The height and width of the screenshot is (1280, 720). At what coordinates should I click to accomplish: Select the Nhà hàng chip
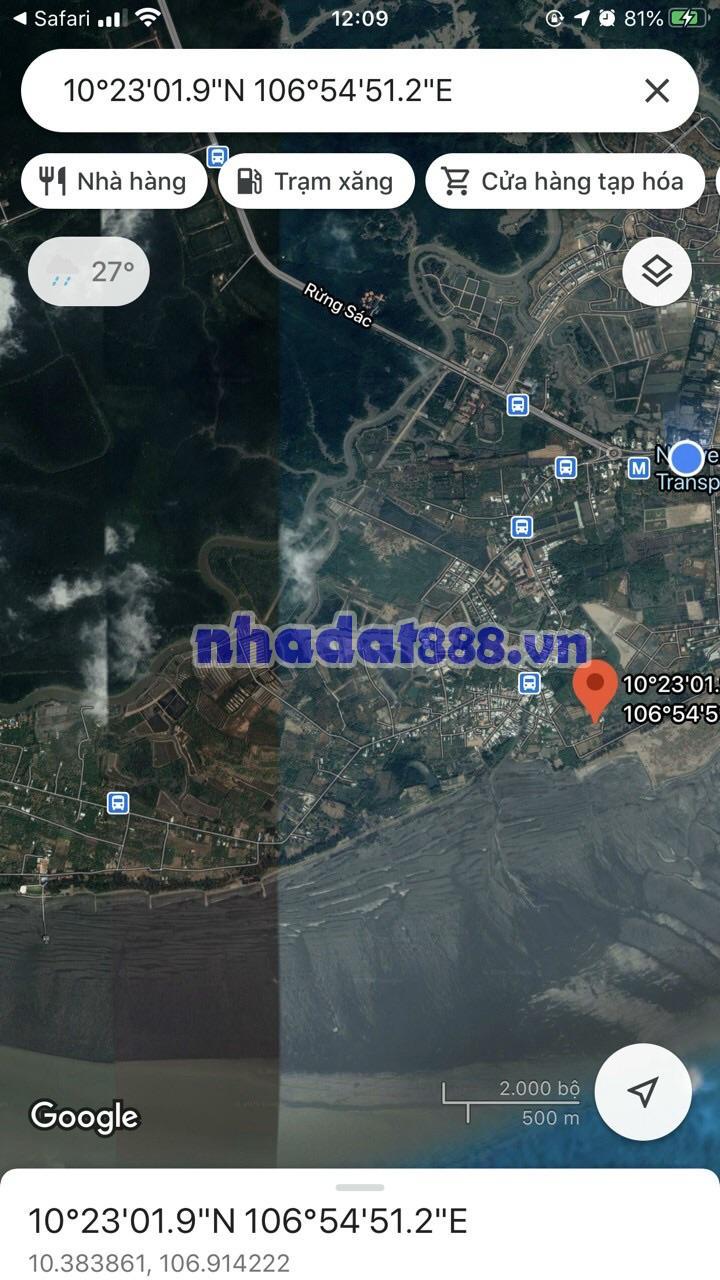click(114, 181)
